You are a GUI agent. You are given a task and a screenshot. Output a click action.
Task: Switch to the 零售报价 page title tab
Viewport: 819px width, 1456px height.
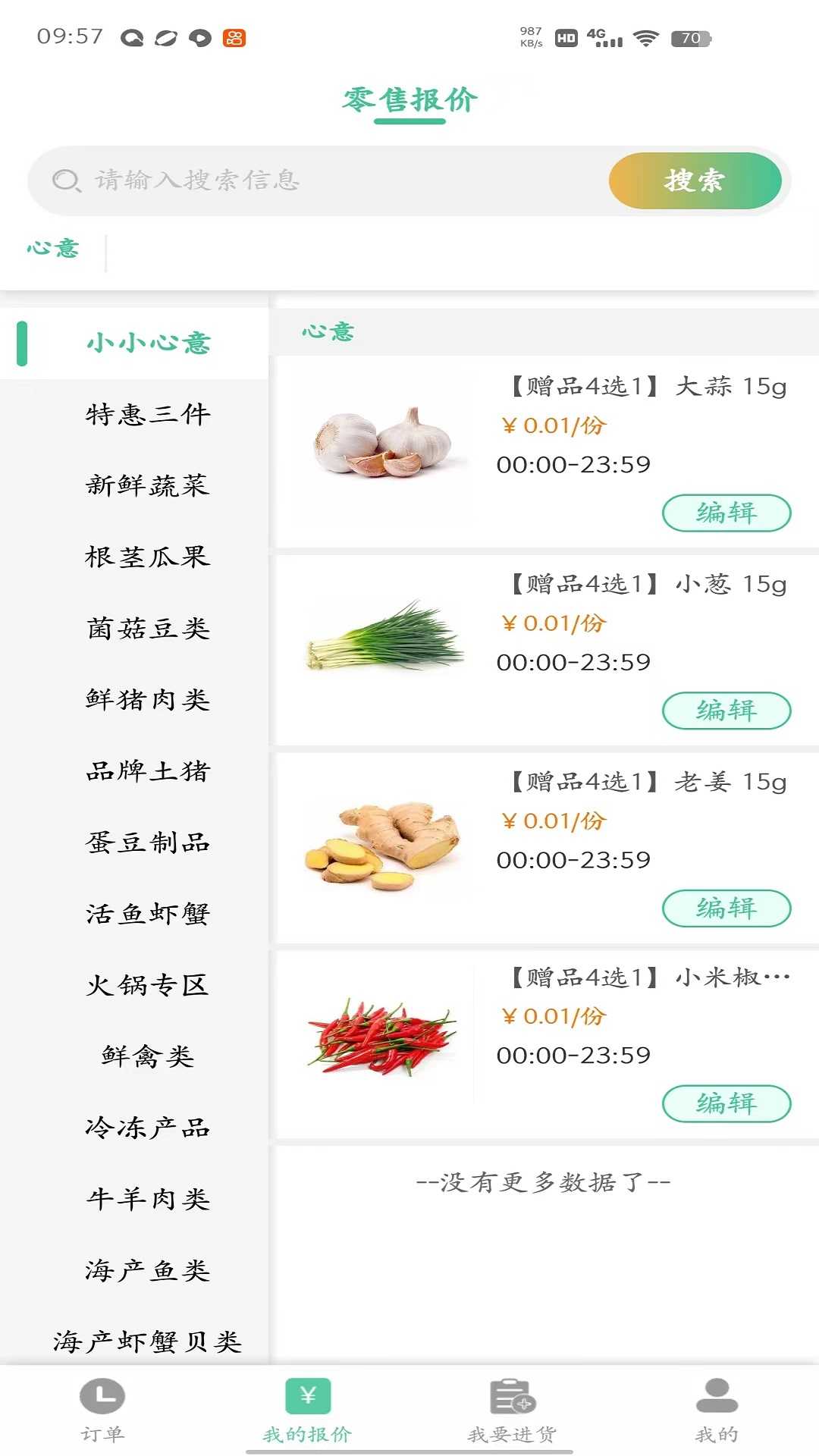tap(409, 99)
